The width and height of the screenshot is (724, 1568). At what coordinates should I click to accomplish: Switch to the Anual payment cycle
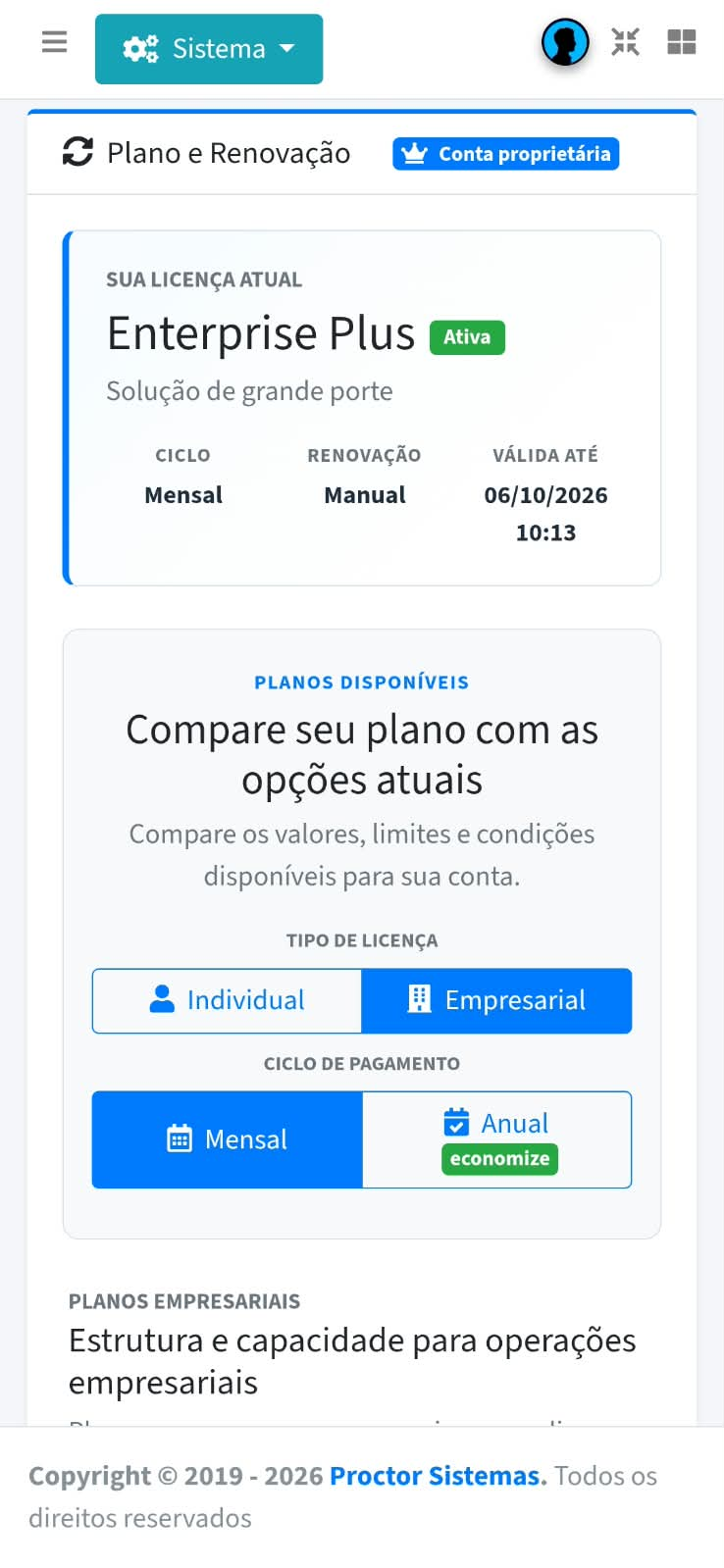tap(496, 1139)
